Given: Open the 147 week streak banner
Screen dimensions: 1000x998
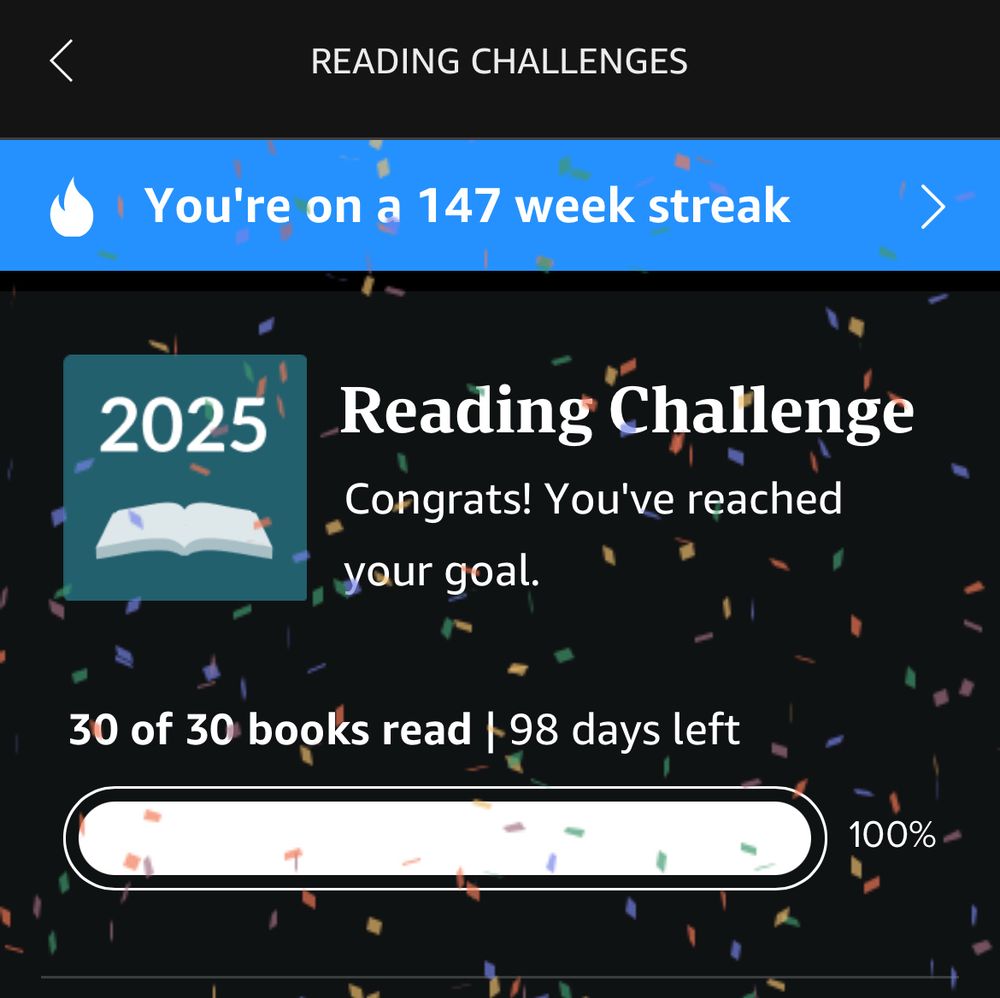Looking at the screenshot, I should pyautogui.click(x=500, y=205).
